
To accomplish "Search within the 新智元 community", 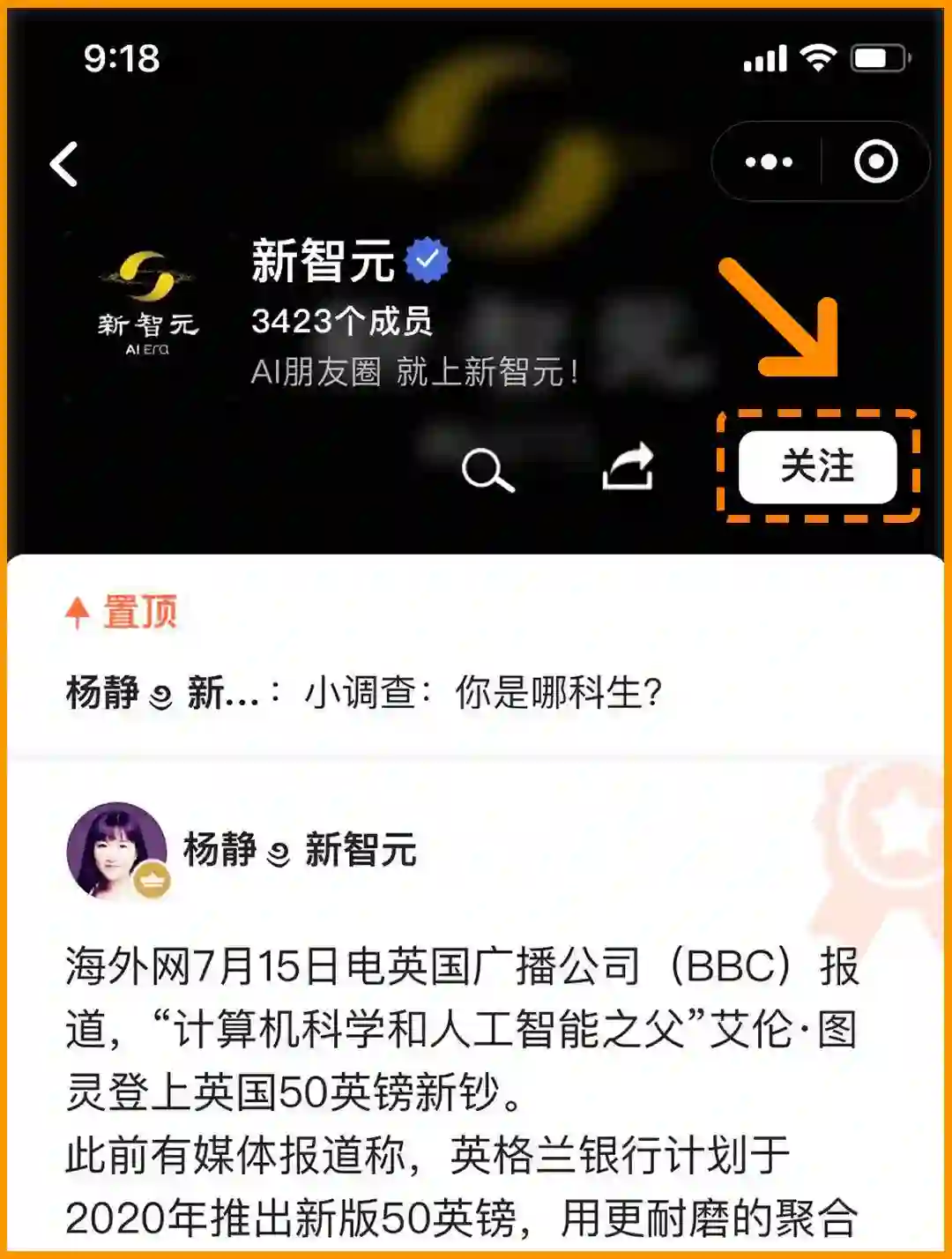I will (487, 469).
